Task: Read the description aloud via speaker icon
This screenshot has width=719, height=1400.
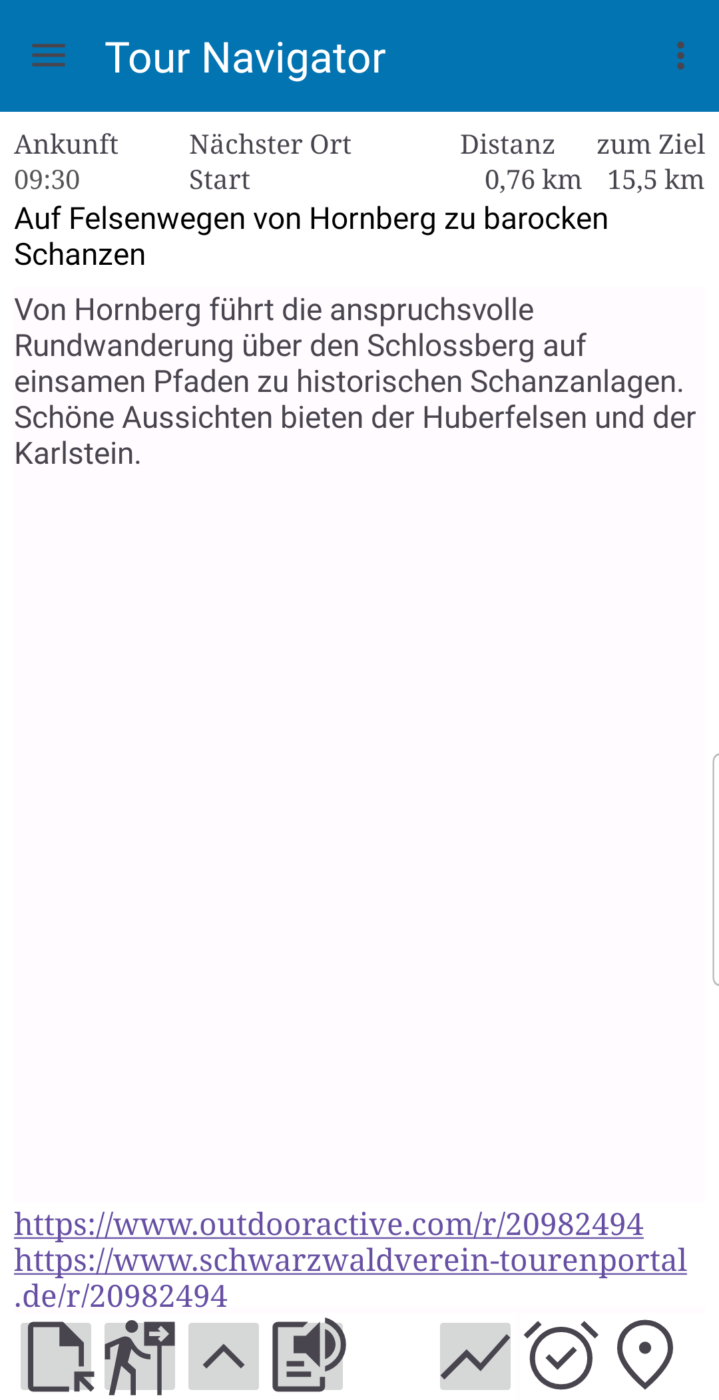Action: [308, 1357]
